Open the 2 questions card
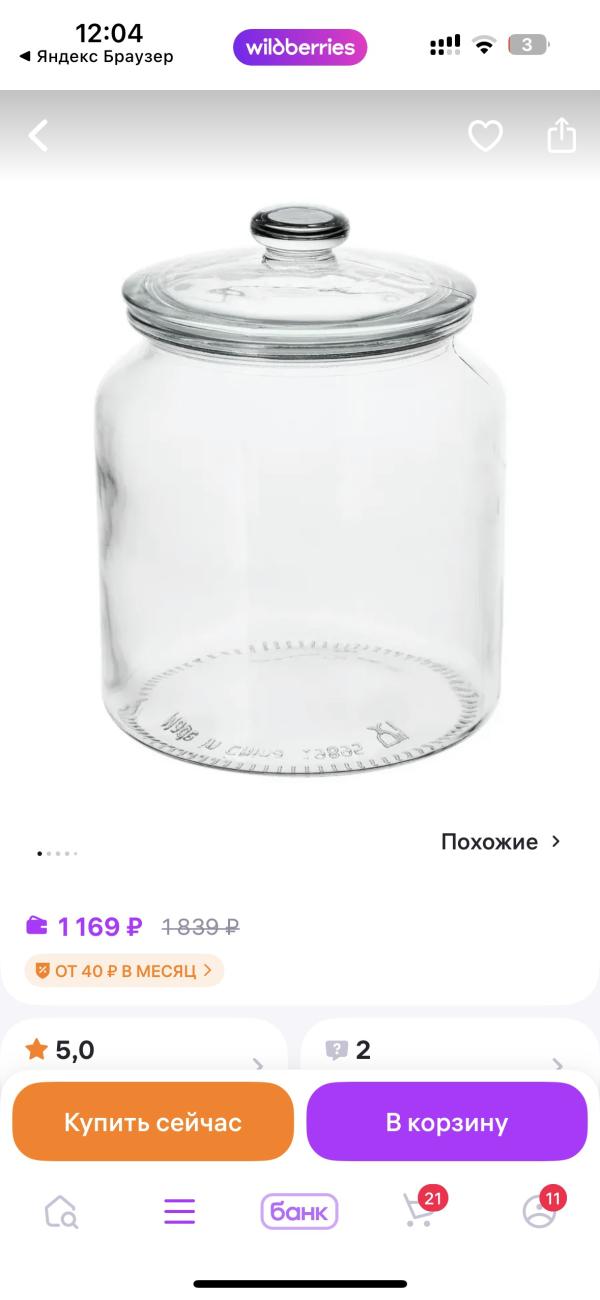The height and width of the screenshot is (1300, 600). 444,1051
